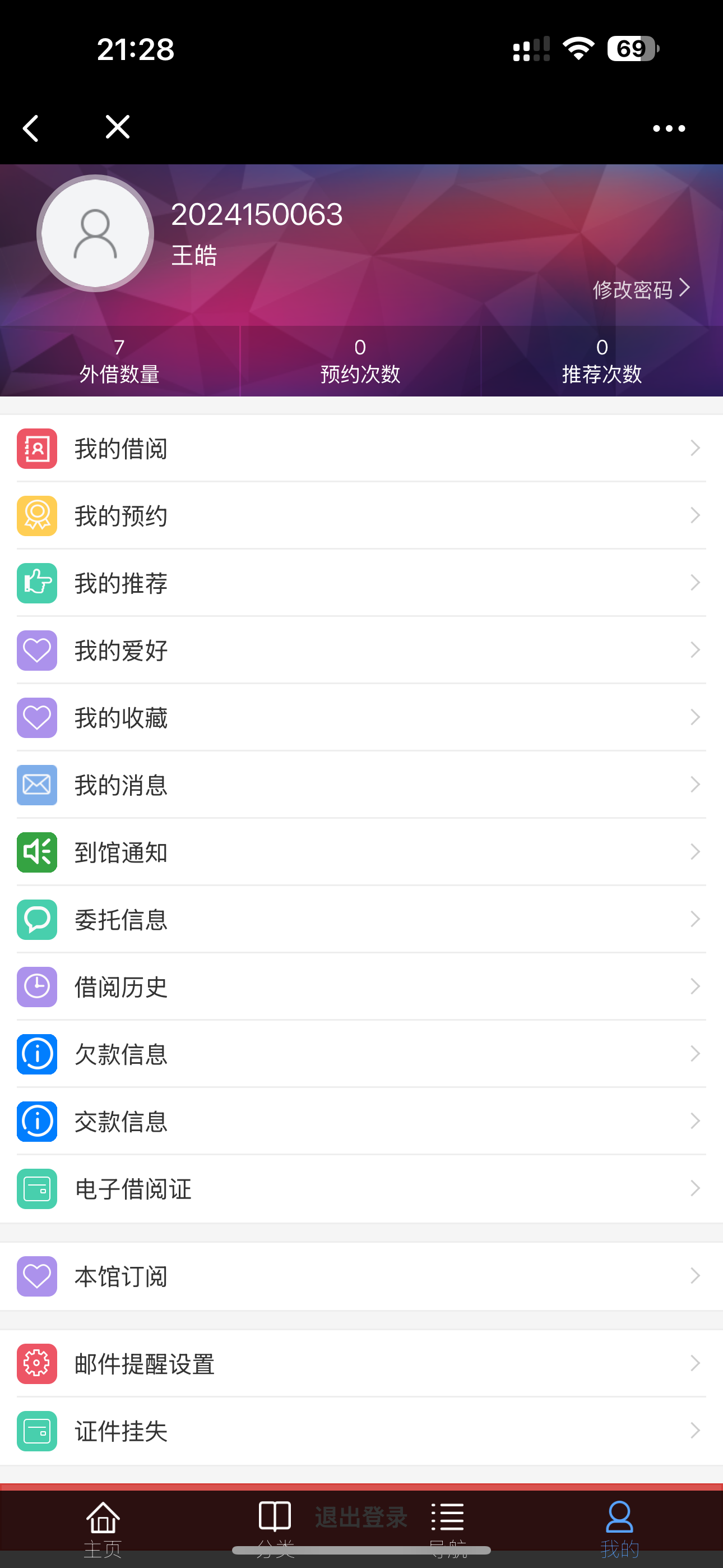Show 电子借阅证 e-library card
This screenshot has height=1568, width=723.
click(361, 1189)
